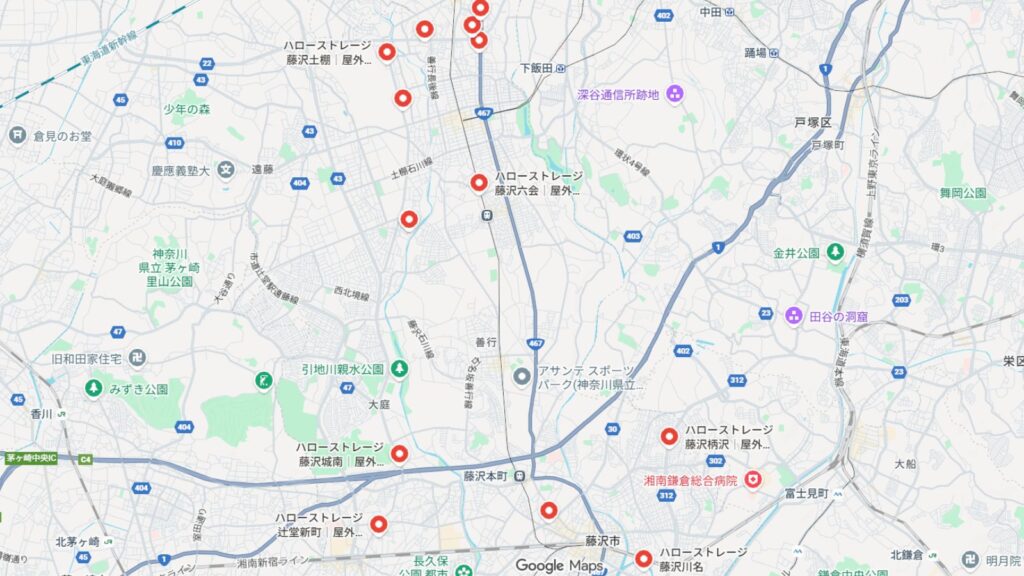Tap the 引地川親水公園 park marker
Viewport: 1024px width, 576px height.
[x=399, y=369]
